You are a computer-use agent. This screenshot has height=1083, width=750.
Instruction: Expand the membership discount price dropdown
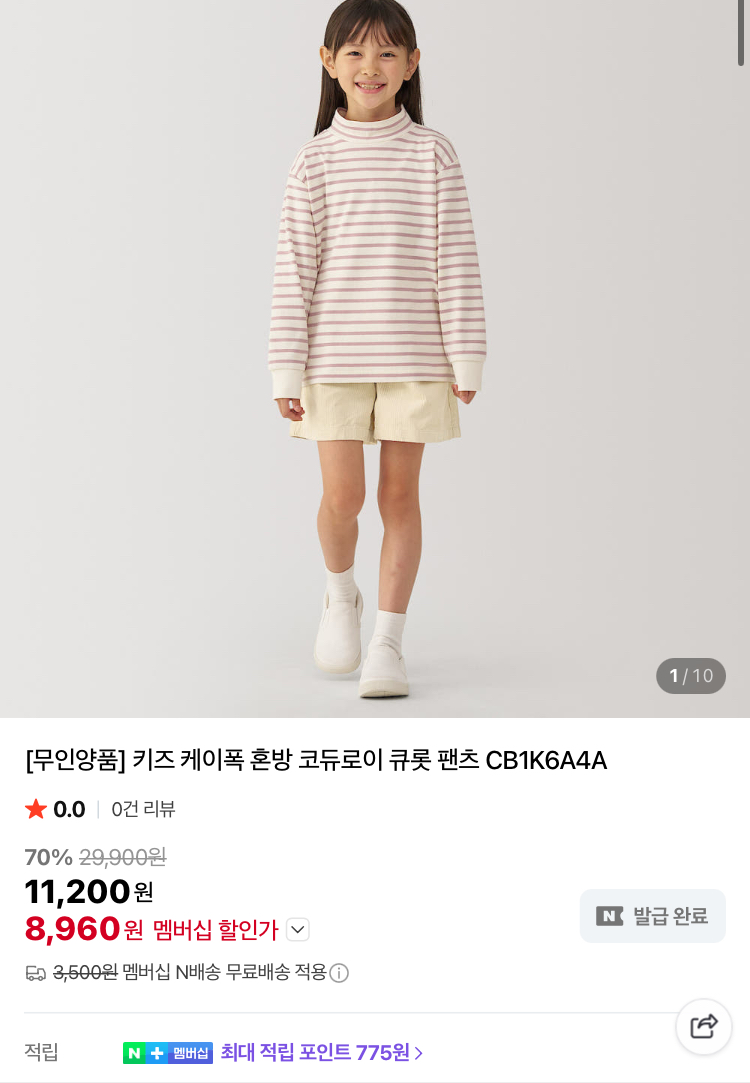(298, 930)
